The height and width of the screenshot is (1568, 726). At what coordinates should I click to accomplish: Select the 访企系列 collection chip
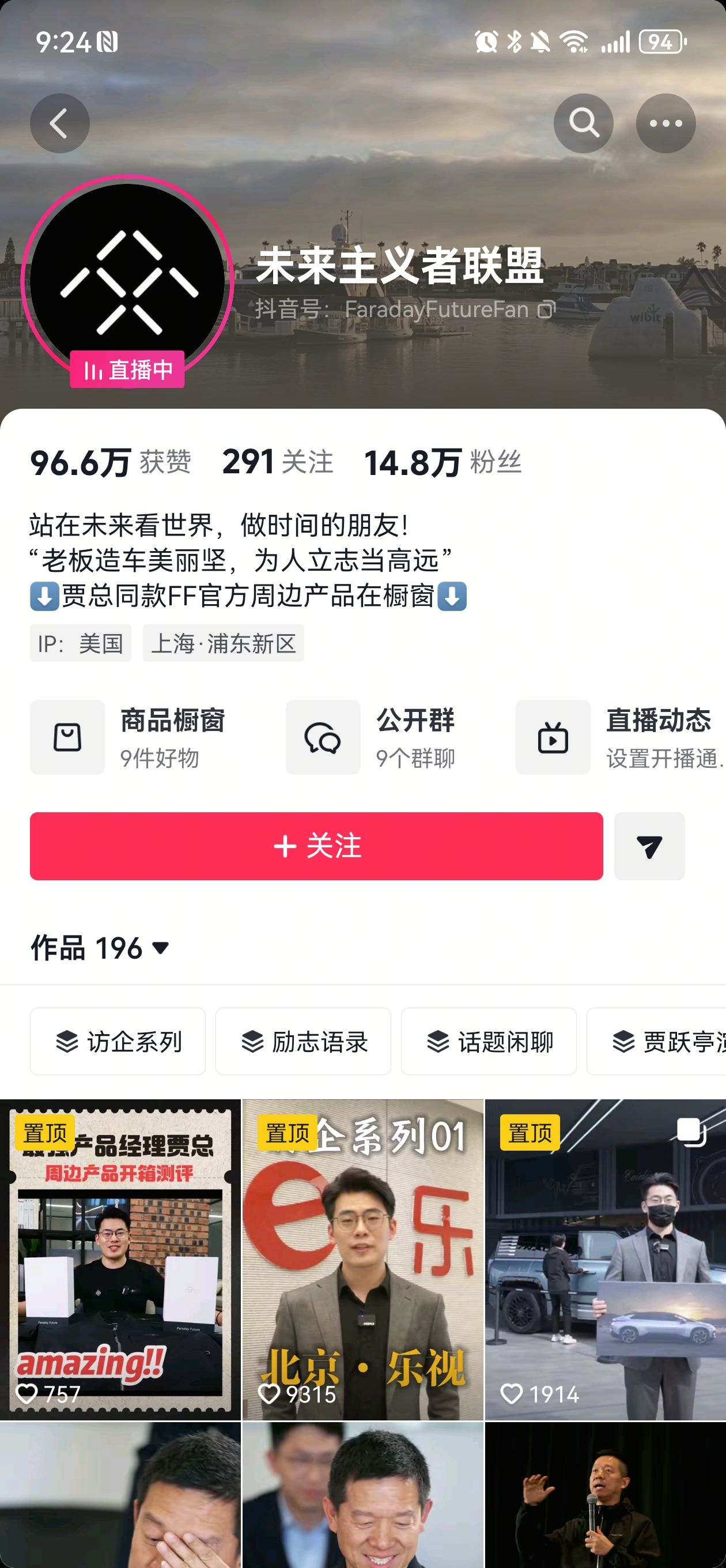(118, 1042)
